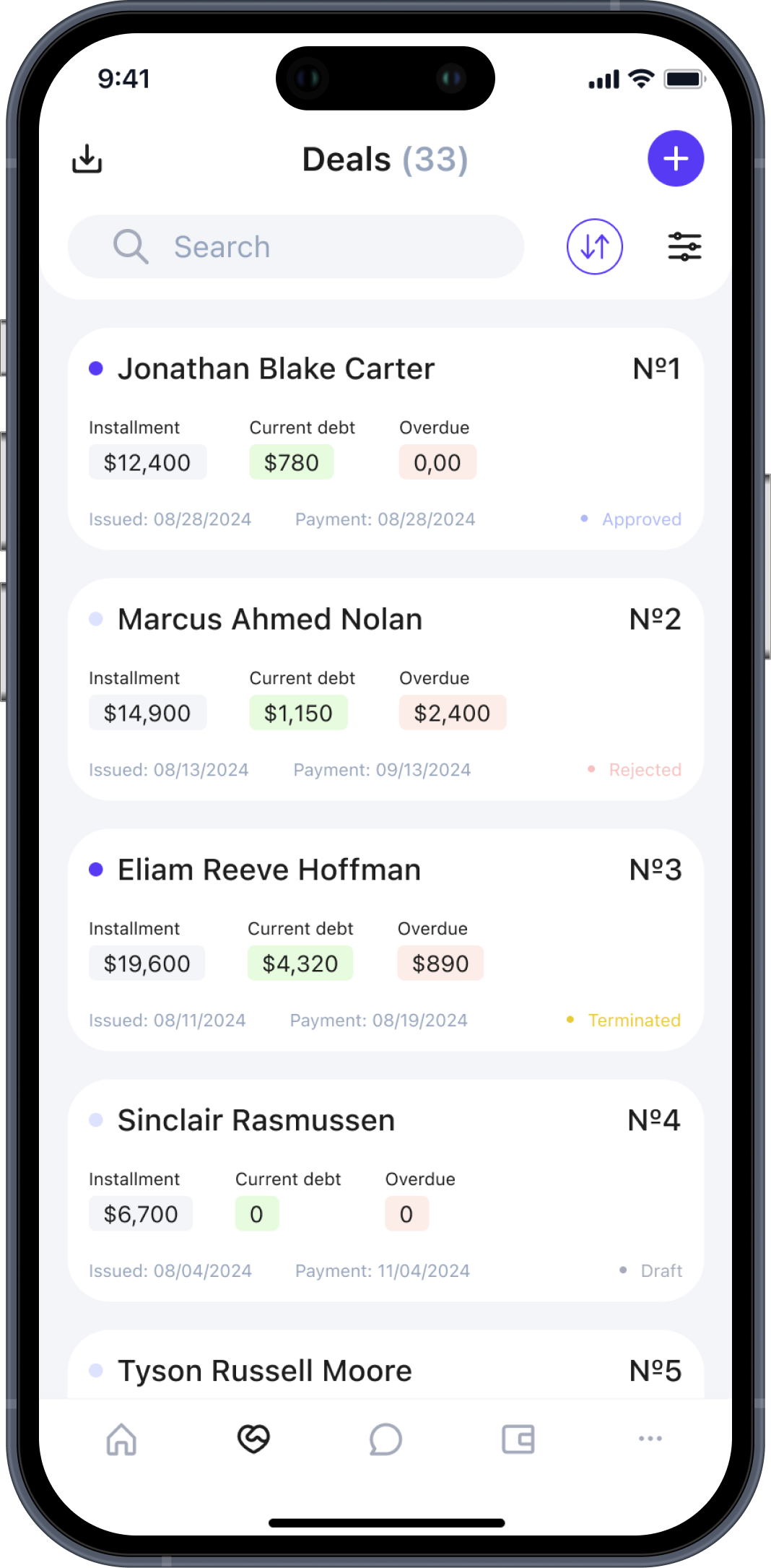Focus the Search field
The image size is (771, 1568).
pos(296,247)
